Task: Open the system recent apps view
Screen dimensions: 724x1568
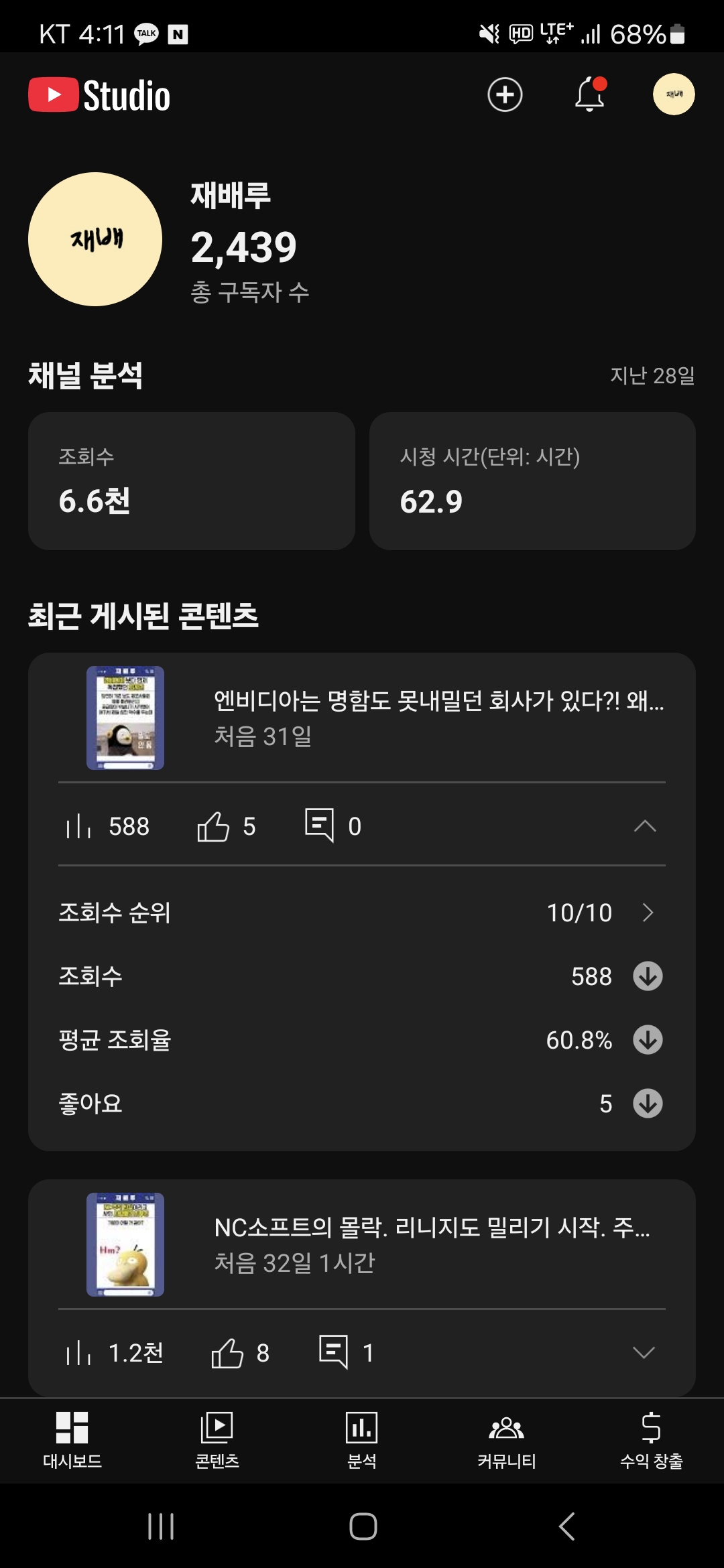Action: pos(161,1526)
